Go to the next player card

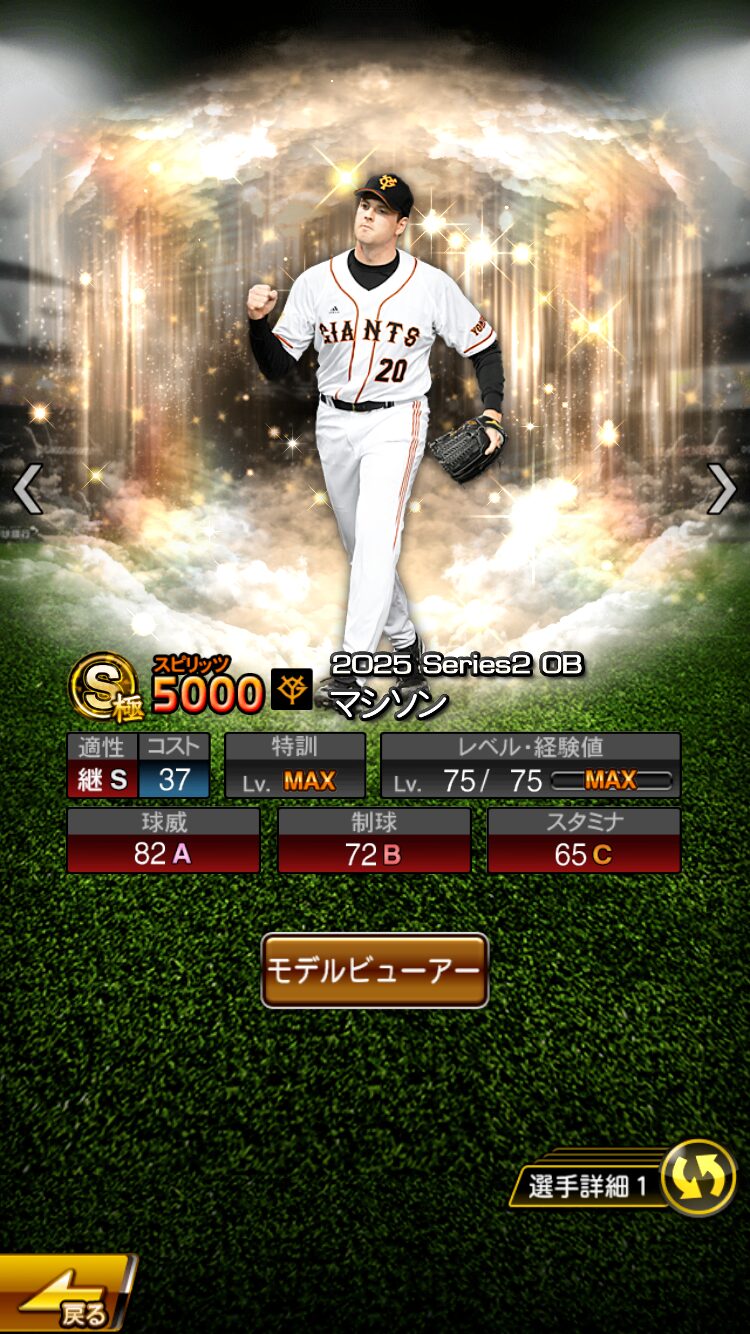coord(722,489)
